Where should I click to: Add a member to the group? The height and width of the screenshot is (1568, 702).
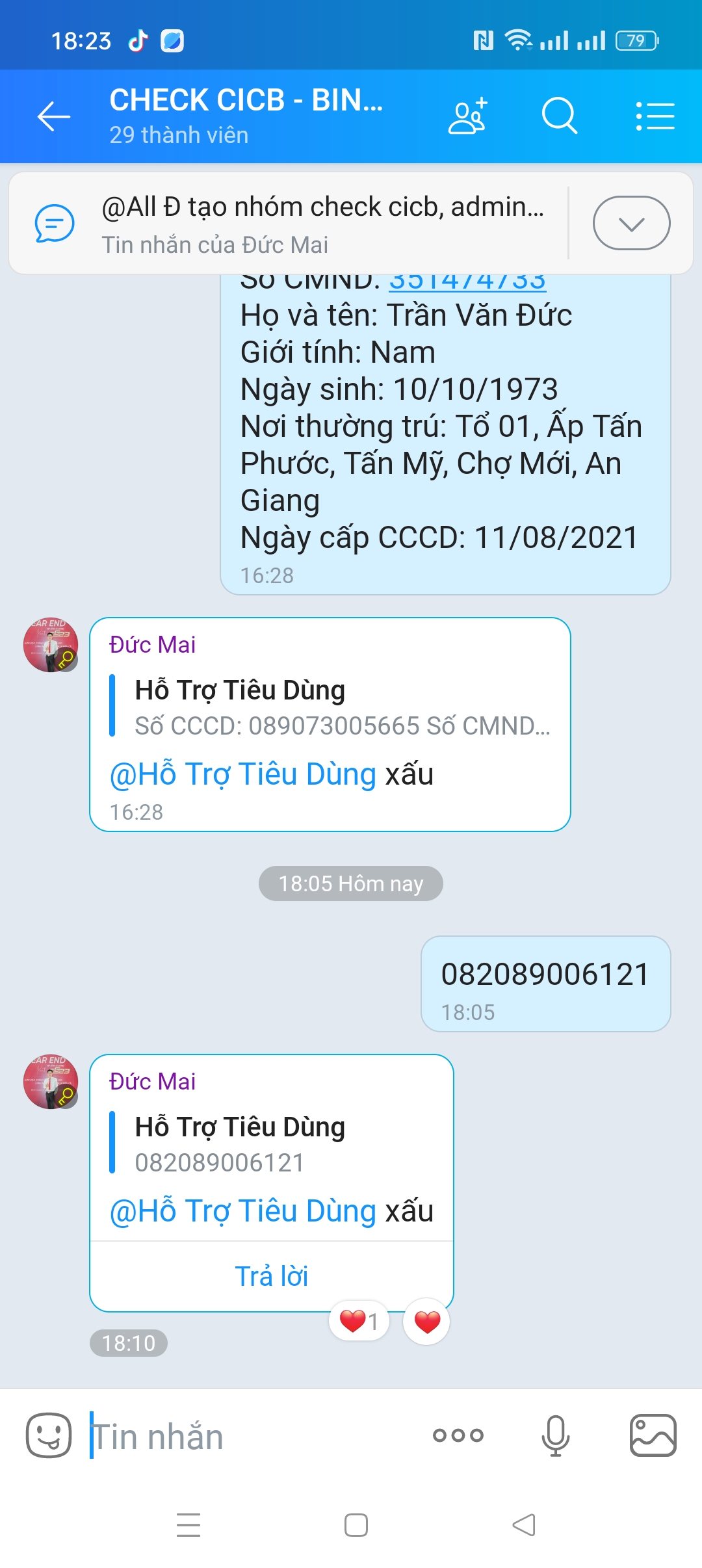click(468, 116)
